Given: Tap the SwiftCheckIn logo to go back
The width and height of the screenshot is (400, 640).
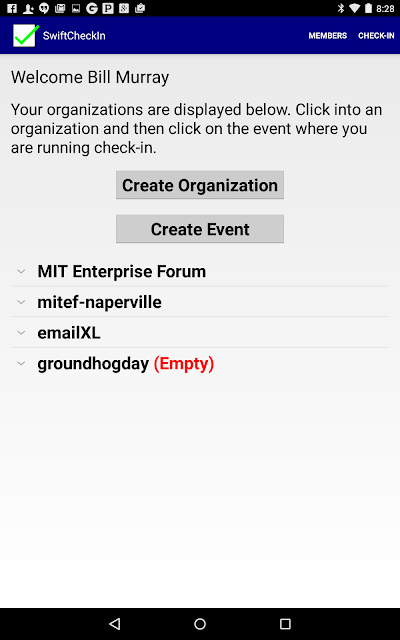Looking at the screenshot, I should pyautogui.click(x=25, y=36).
